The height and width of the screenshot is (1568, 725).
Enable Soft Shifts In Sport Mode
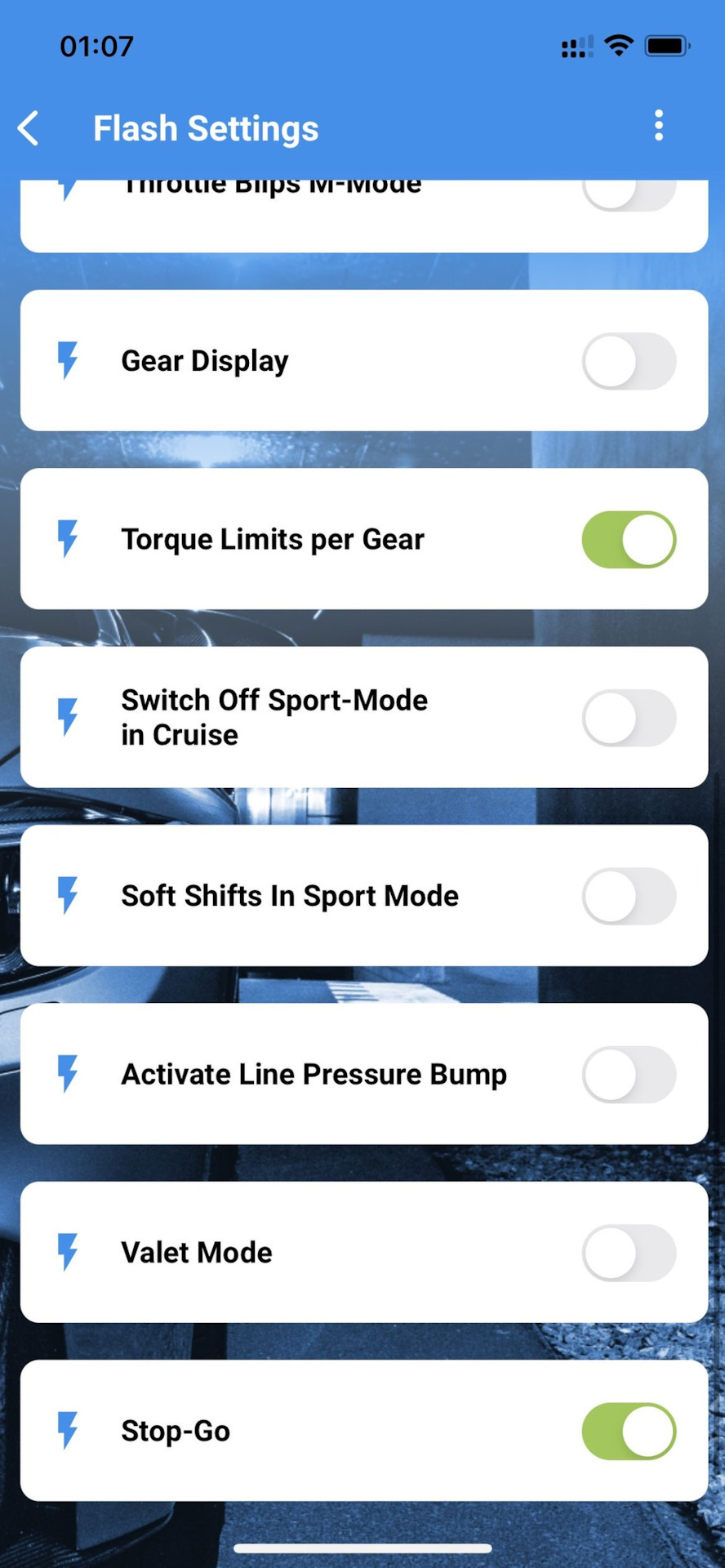629,896
